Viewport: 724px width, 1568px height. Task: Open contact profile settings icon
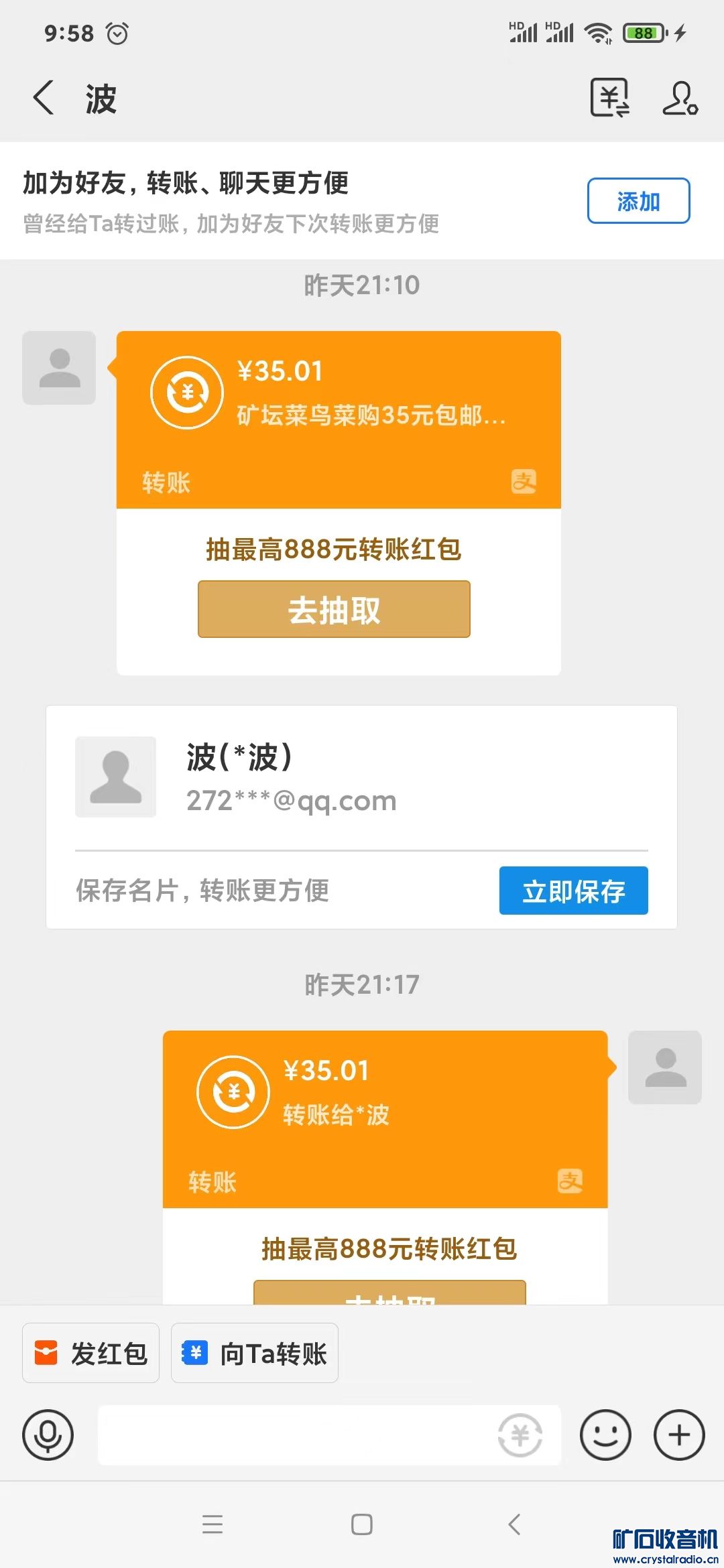(x=680, y=98)
